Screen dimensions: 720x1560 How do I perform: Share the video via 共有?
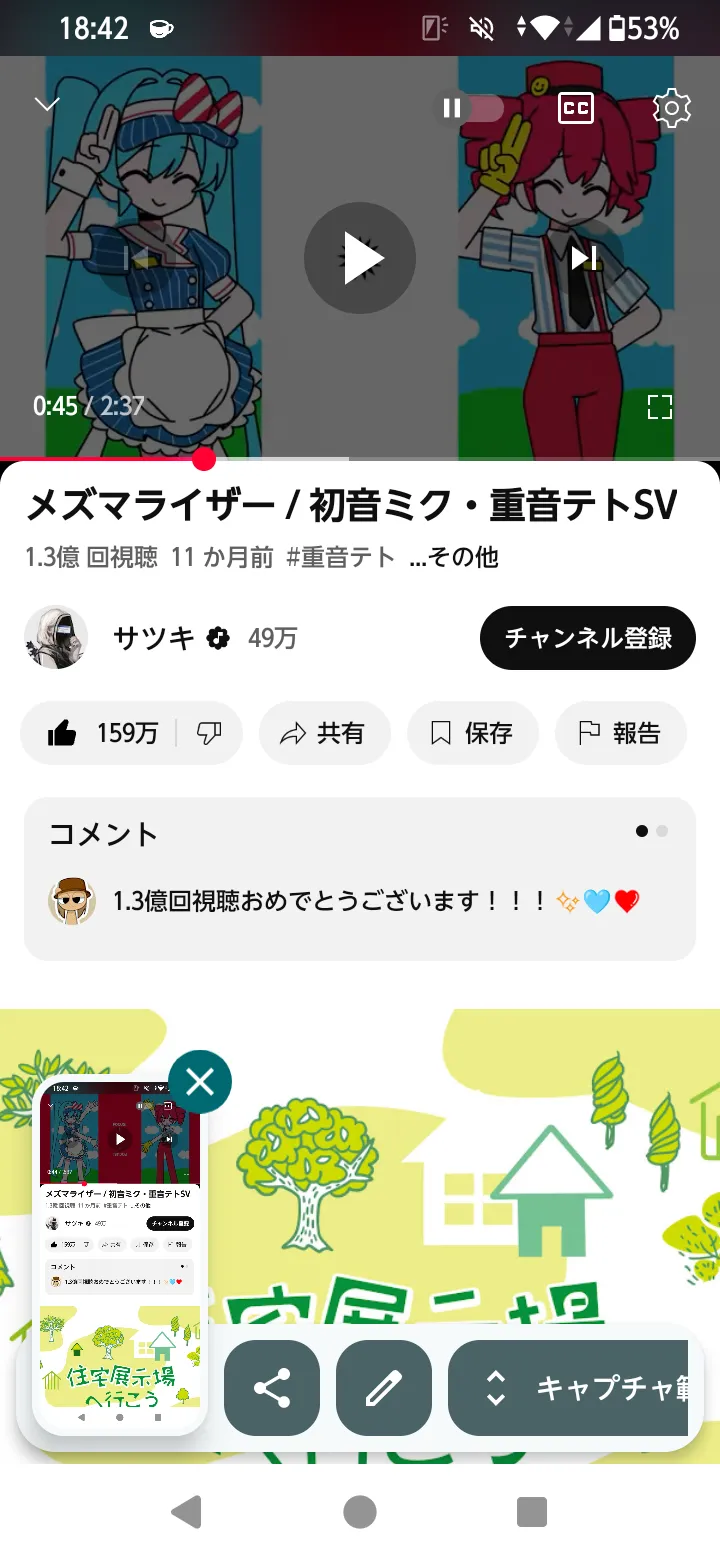click(324, 733)
